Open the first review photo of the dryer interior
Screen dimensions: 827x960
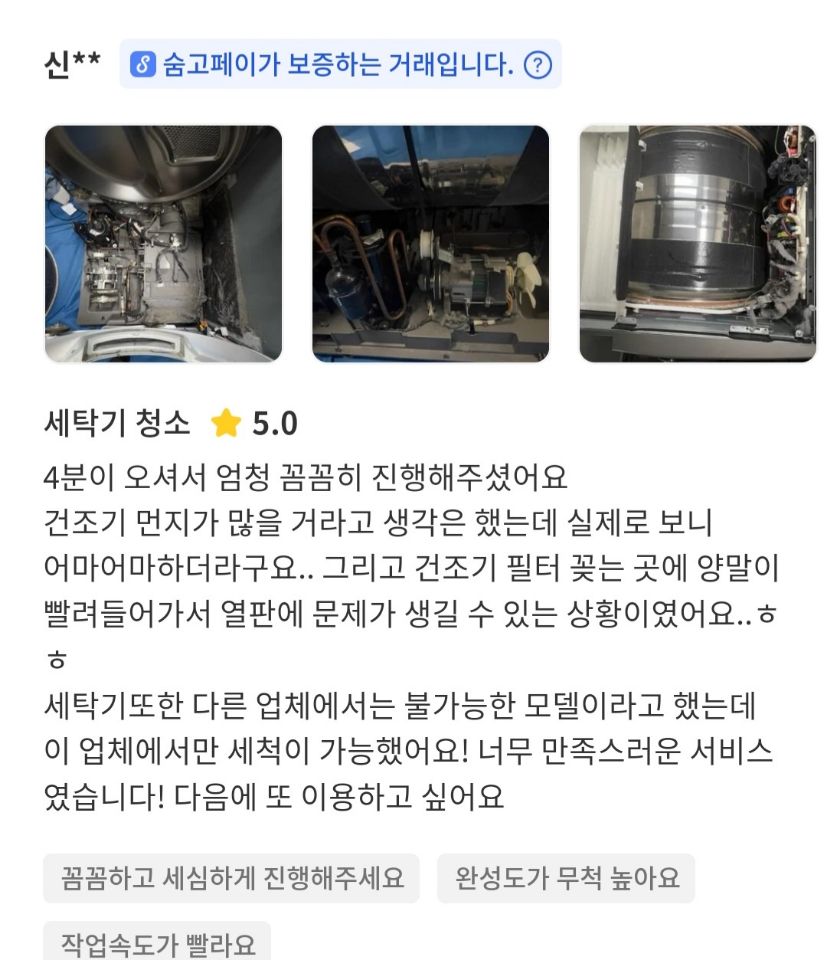pos(163,243)
